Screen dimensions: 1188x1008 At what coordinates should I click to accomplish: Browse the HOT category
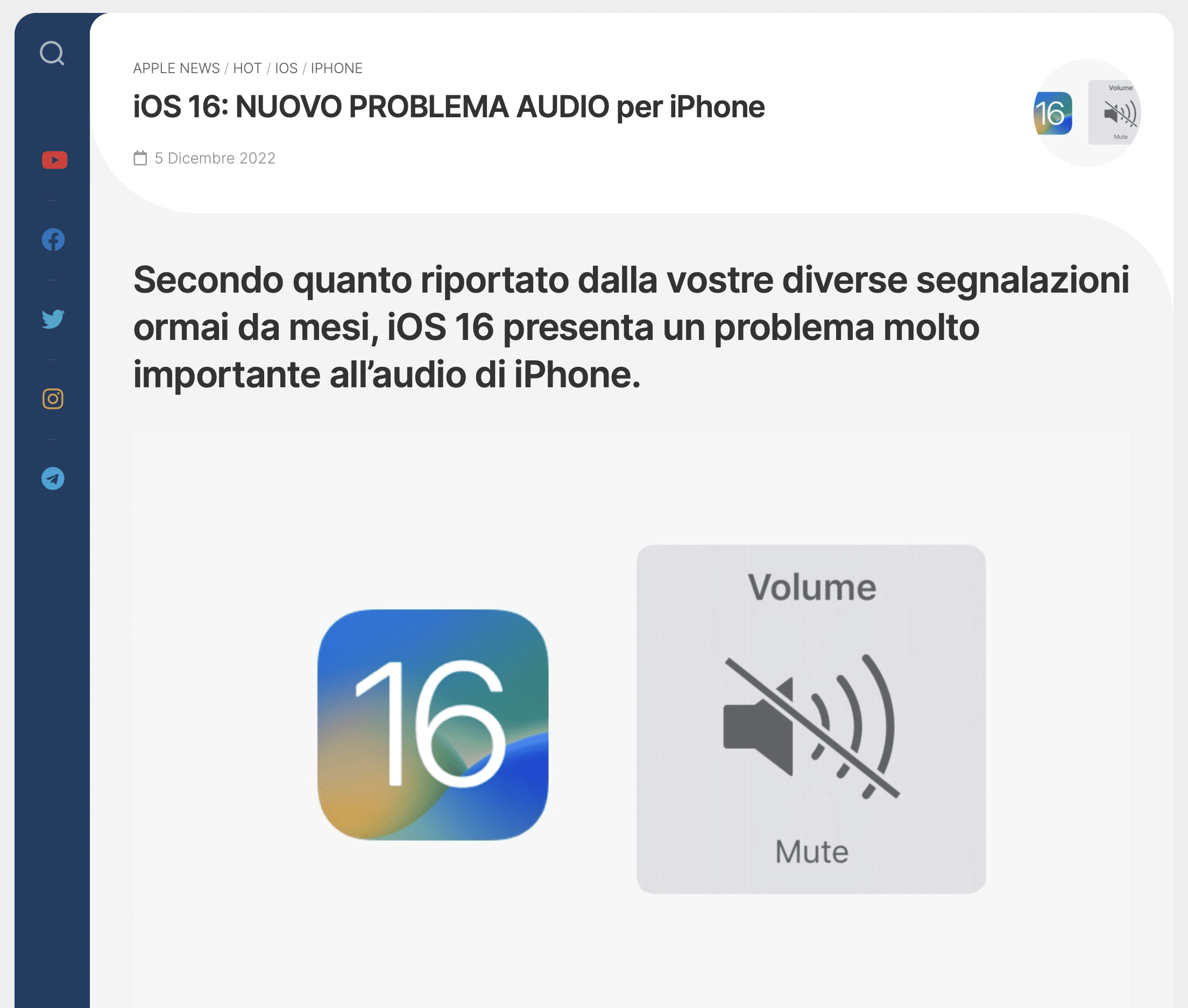pyautogui.click(x=247, y=68)
